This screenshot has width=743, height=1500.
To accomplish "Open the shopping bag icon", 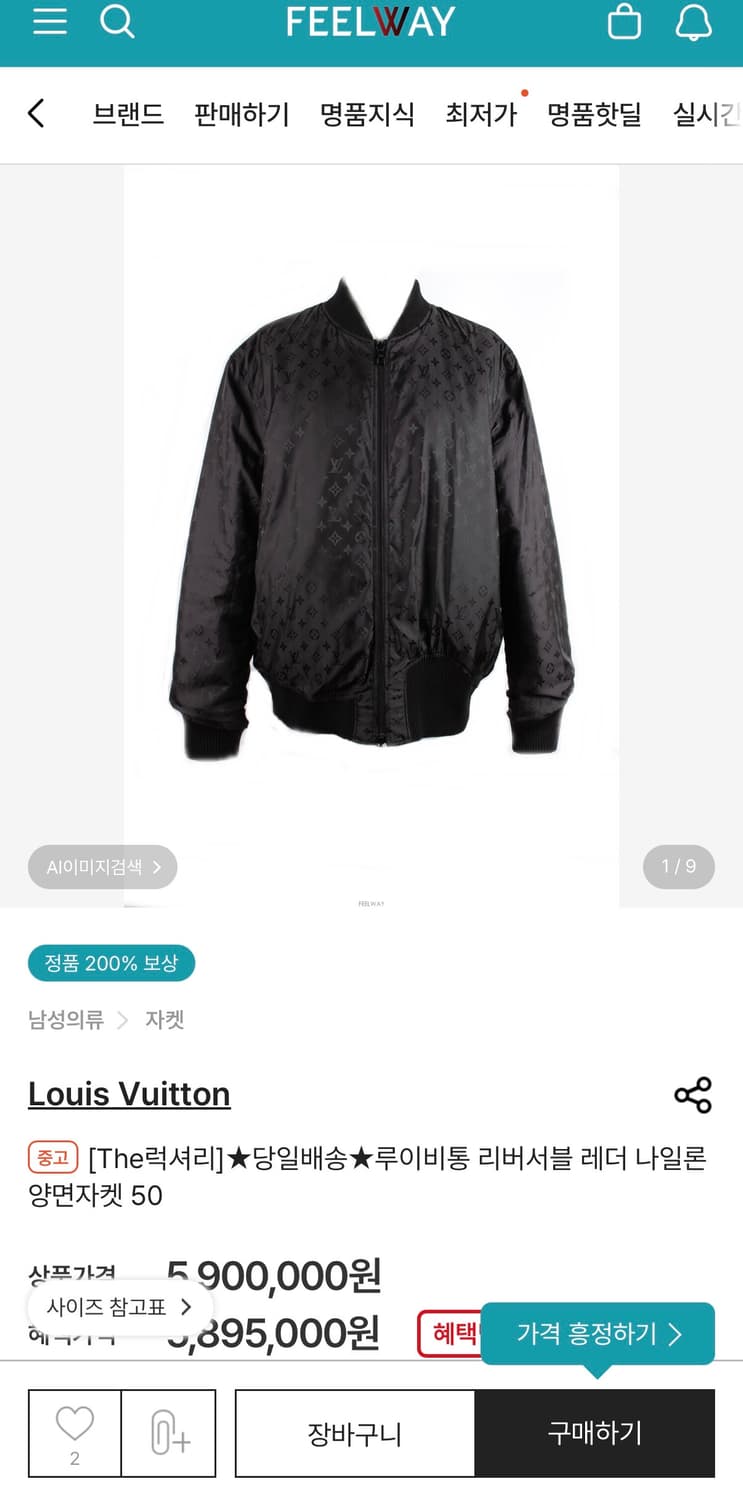I will click(x=624, y=22).
